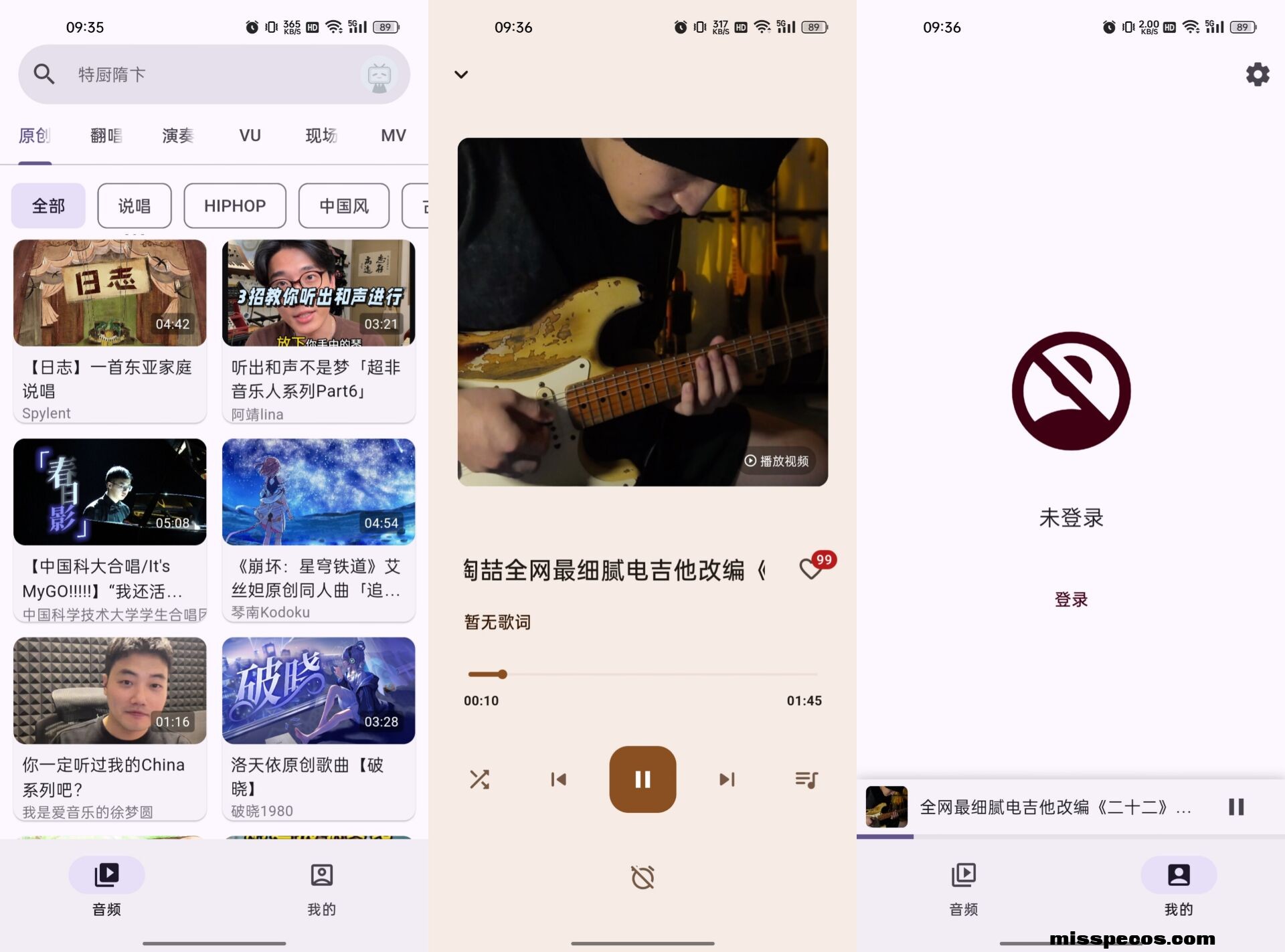Switch to the MV tab
Image resolution: width=1285 pixels, height=952 pixels.
393,136
